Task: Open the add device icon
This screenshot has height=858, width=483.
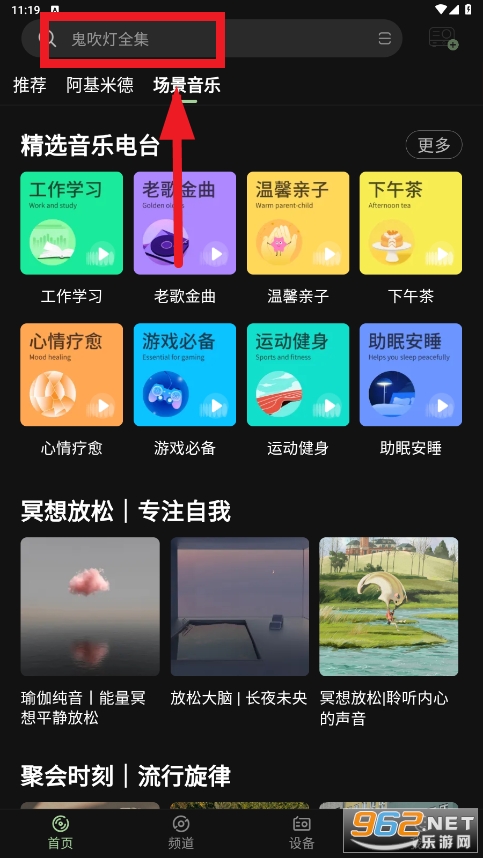Action: click(443, 38)
